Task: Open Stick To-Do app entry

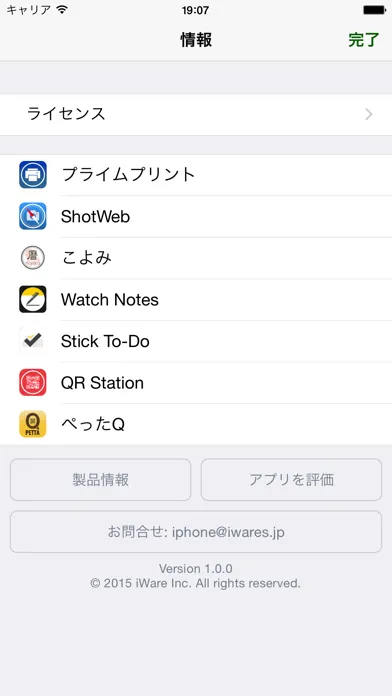Action: (x=196, y=341)
